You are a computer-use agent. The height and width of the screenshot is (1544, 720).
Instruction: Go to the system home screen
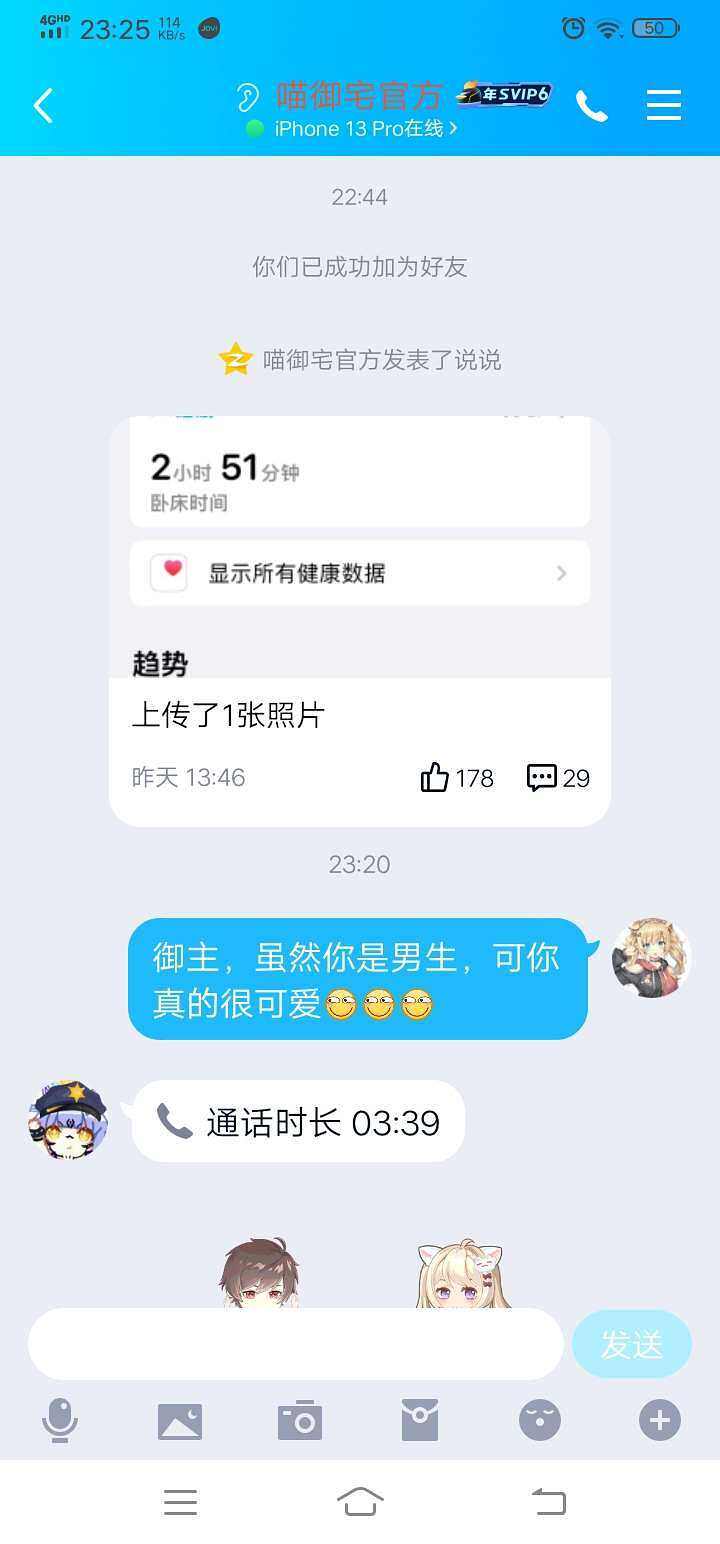point(360,1501)
